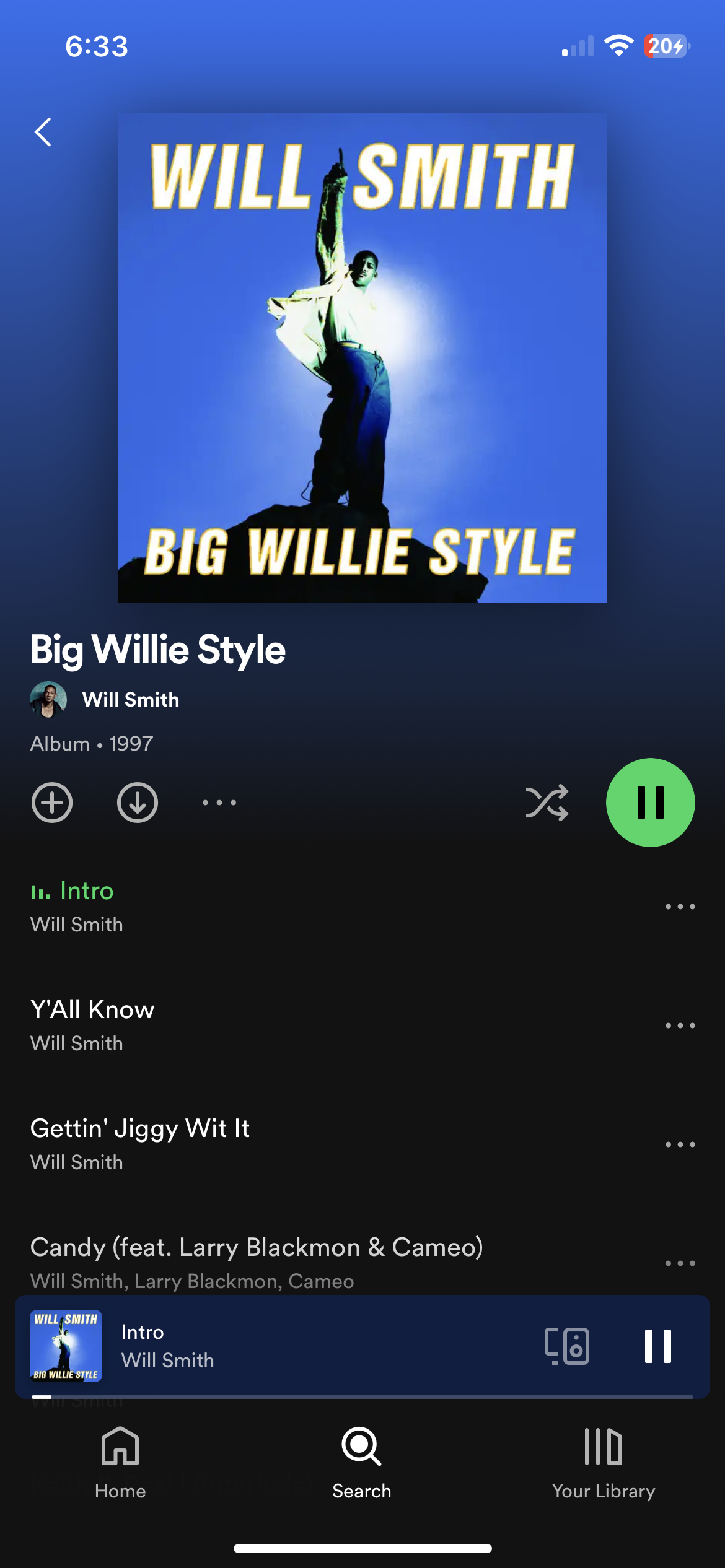The width and height of the screenshot is (725, 1568).
Task: Open options for the Candy track
Action: click(680, 1263)
